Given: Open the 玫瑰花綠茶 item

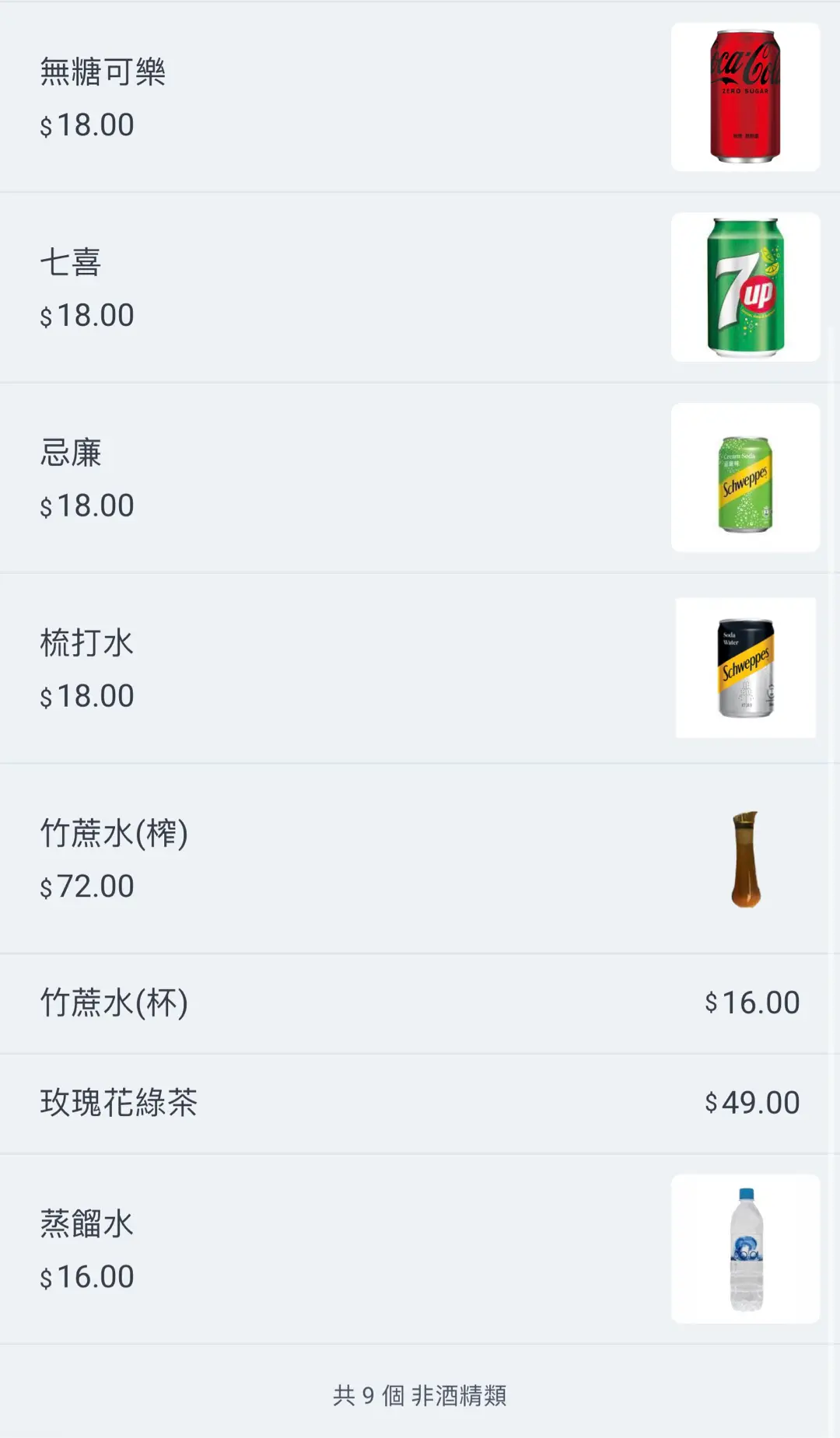Looking at the screenshot, I should point(420,1104).
